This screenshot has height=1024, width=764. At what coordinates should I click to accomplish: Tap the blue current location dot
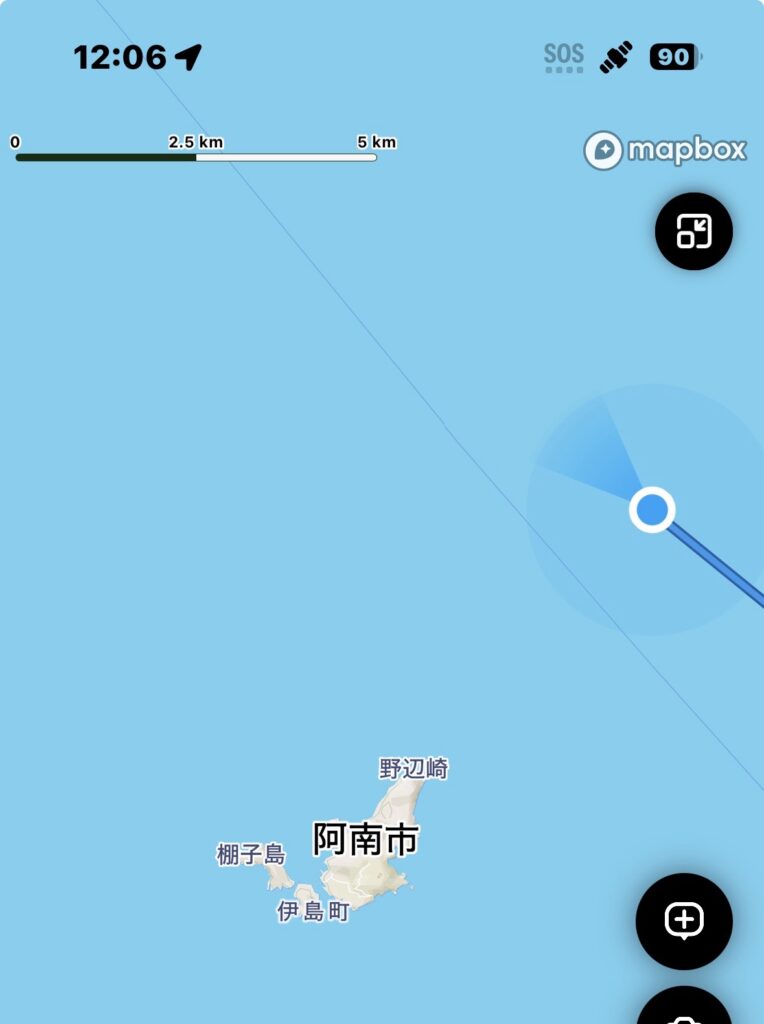pyautogui.click(x=652, y=510)
